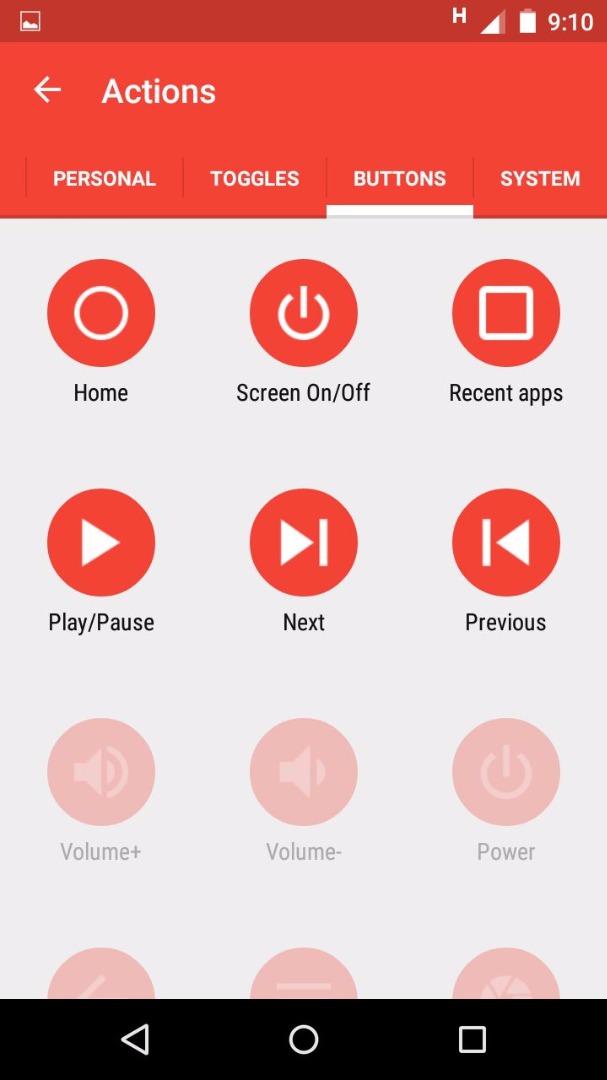Image resolution: width=607 pixels, height=1080 pixels.
Task: Tap the dimmed Volume- action
Action: (x=303, y=772)
